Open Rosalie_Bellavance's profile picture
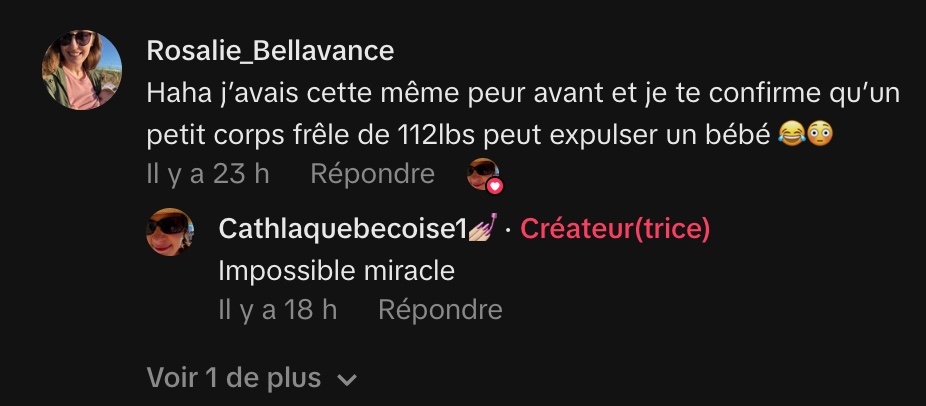The width and height of the screenshot is (926, 406). click(x=81, y=69)
